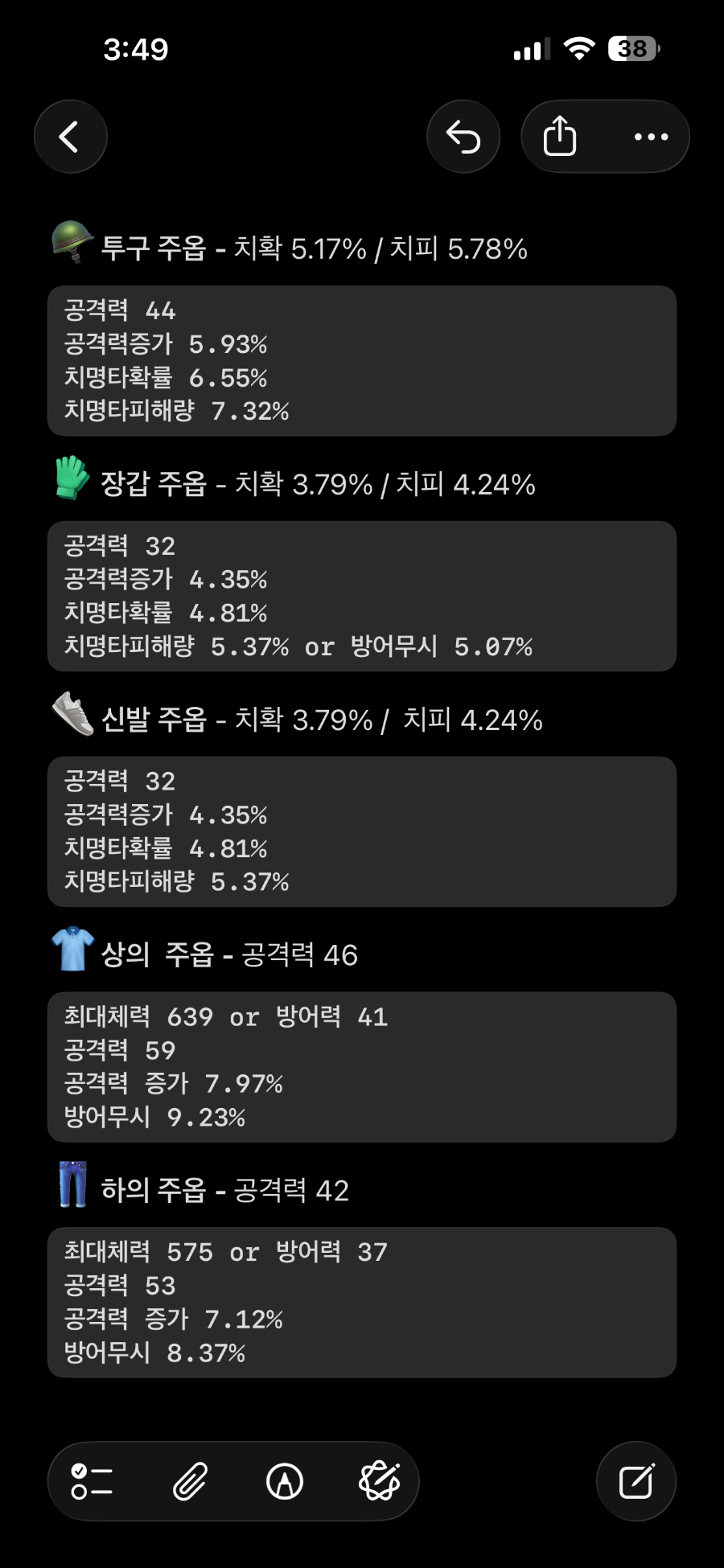Viewport: 724px width, 1568px height.
Task: Attach a file or photo
Action: [x=190, y=1481]
